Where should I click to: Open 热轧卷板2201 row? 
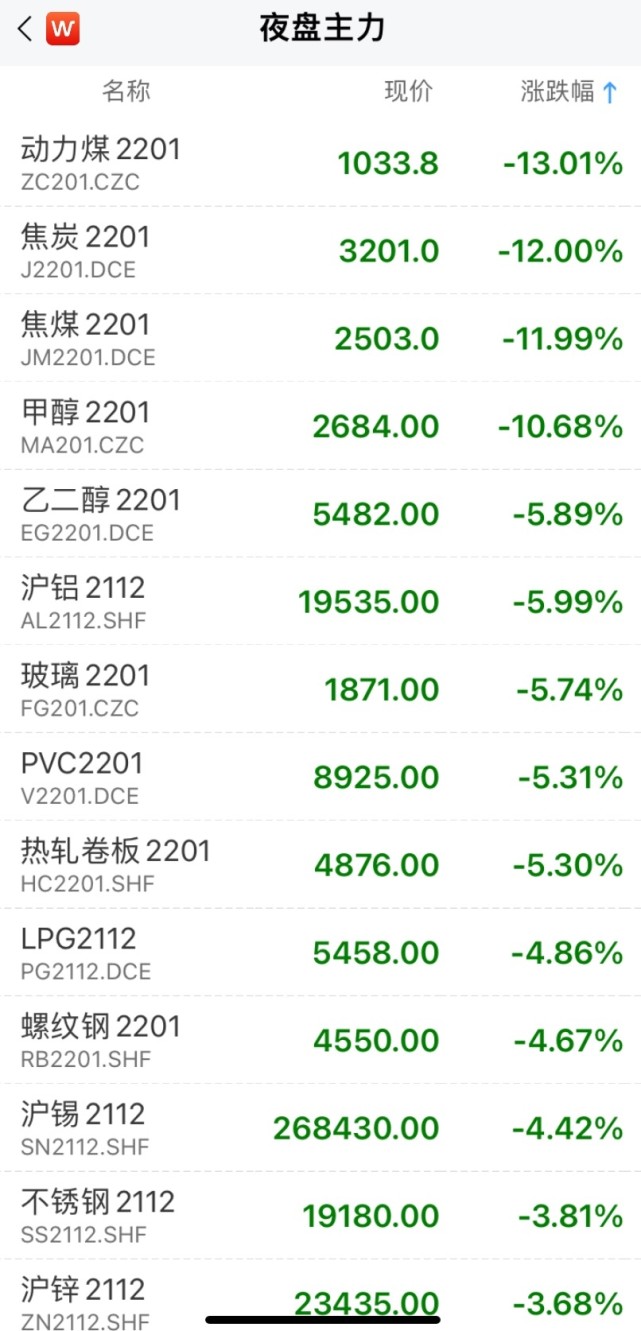(x=320, y=864)
